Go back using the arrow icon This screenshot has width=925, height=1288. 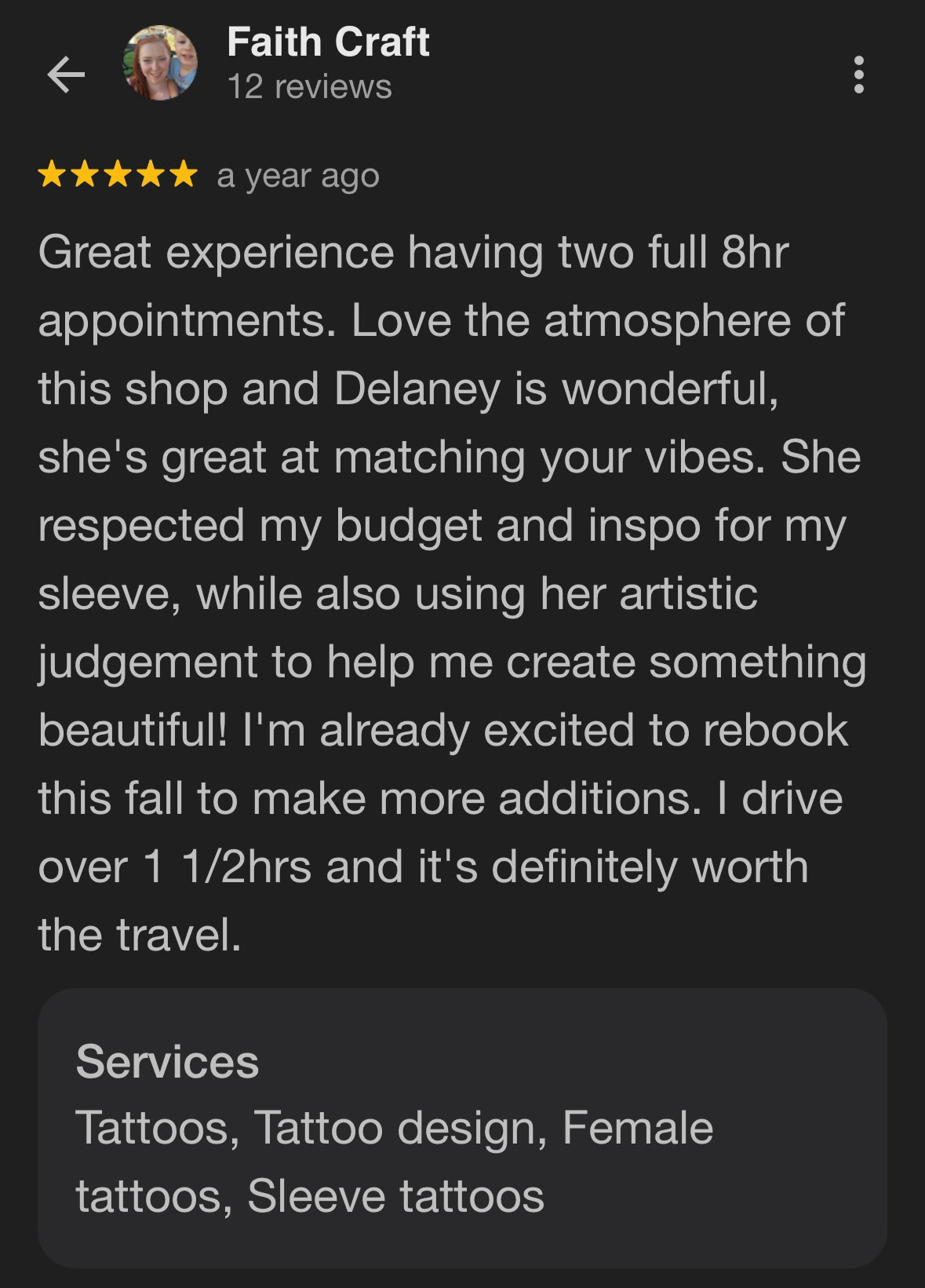66,75
